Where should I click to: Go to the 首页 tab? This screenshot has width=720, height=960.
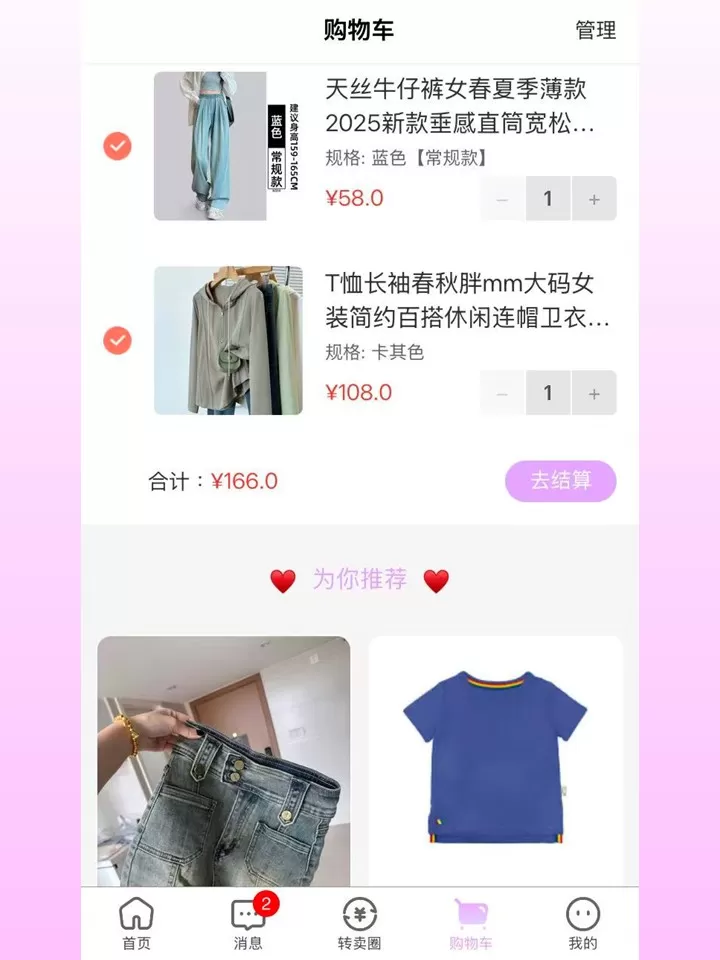(x=136, y=924)
